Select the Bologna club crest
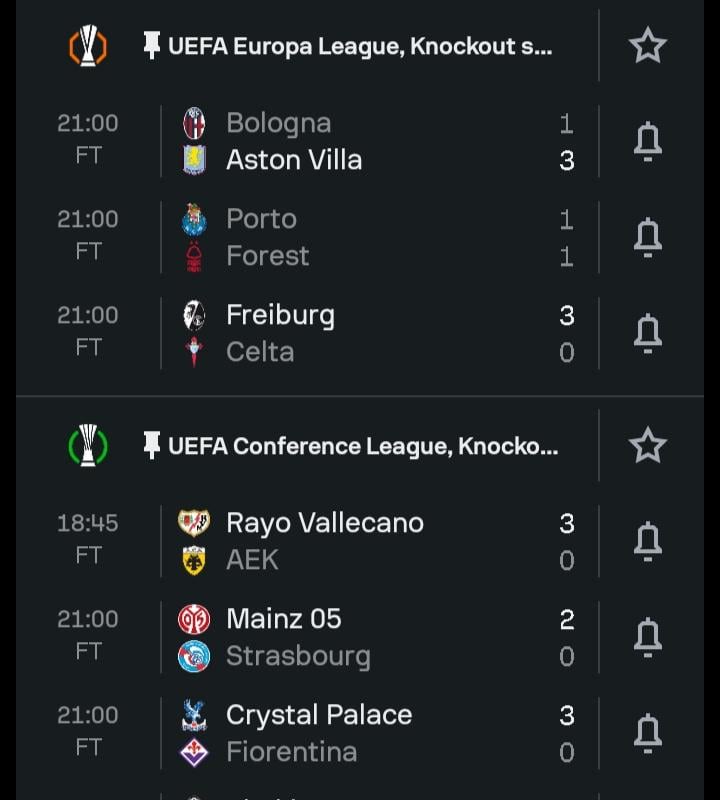This screenshot has width=720, height=800. pyautogui.click(x=196, y=121)
